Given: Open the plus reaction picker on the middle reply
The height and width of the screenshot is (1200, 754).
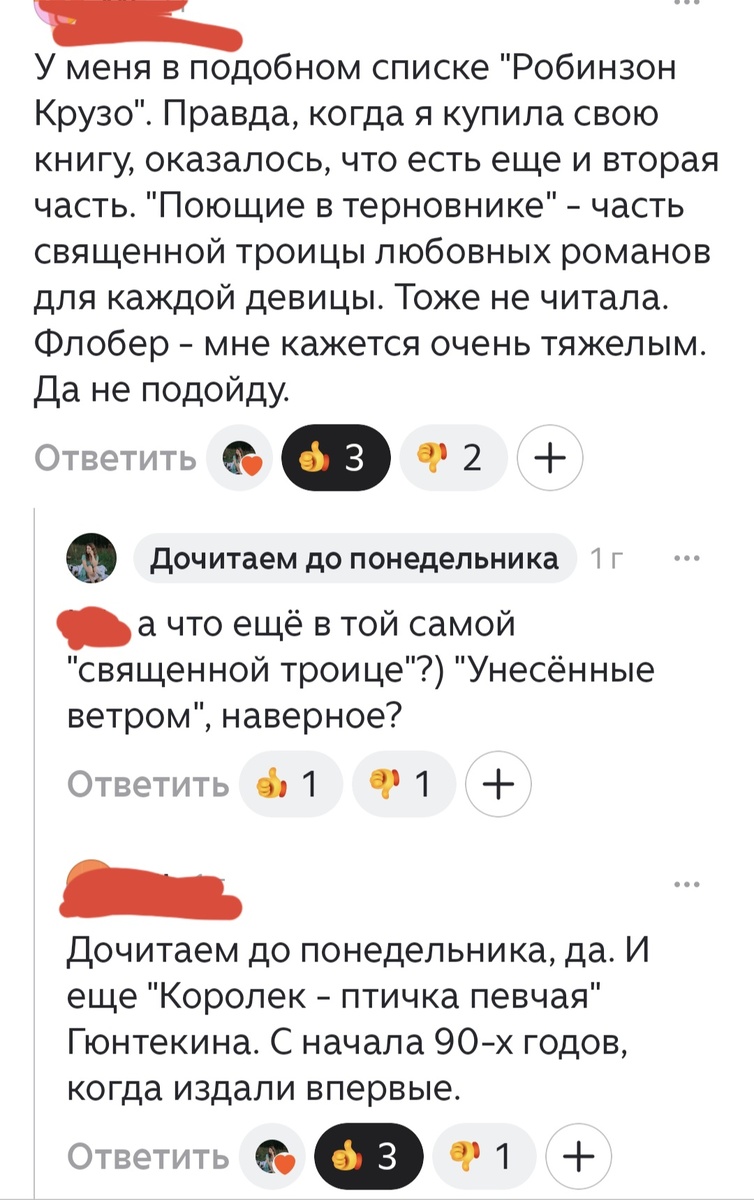Looking at the screenshot, I should coord(497,784).
